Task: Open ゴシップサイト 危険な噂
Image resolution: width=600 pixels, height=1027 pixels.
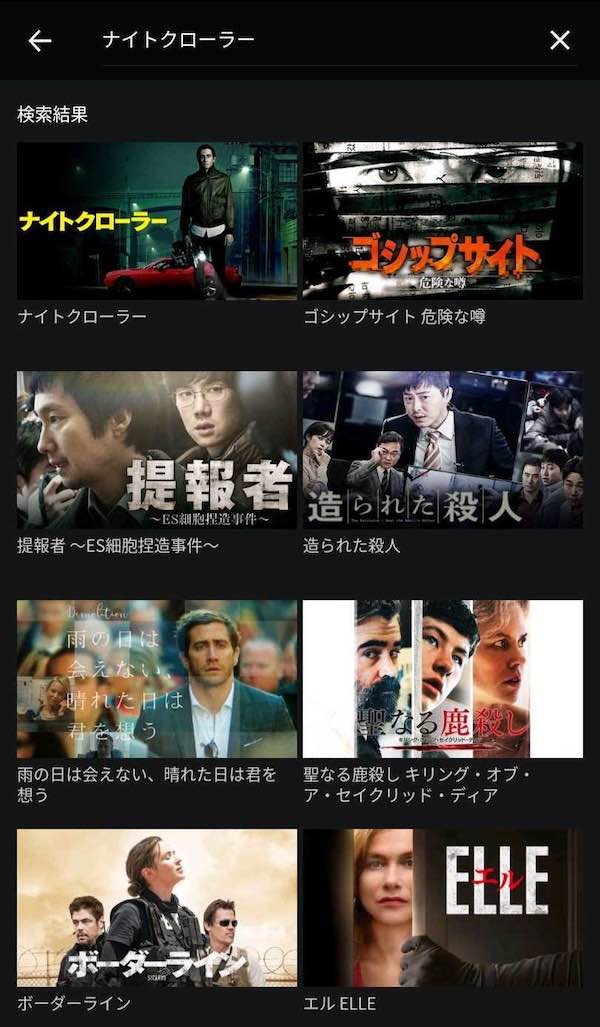Action: [x=442, y=220]
